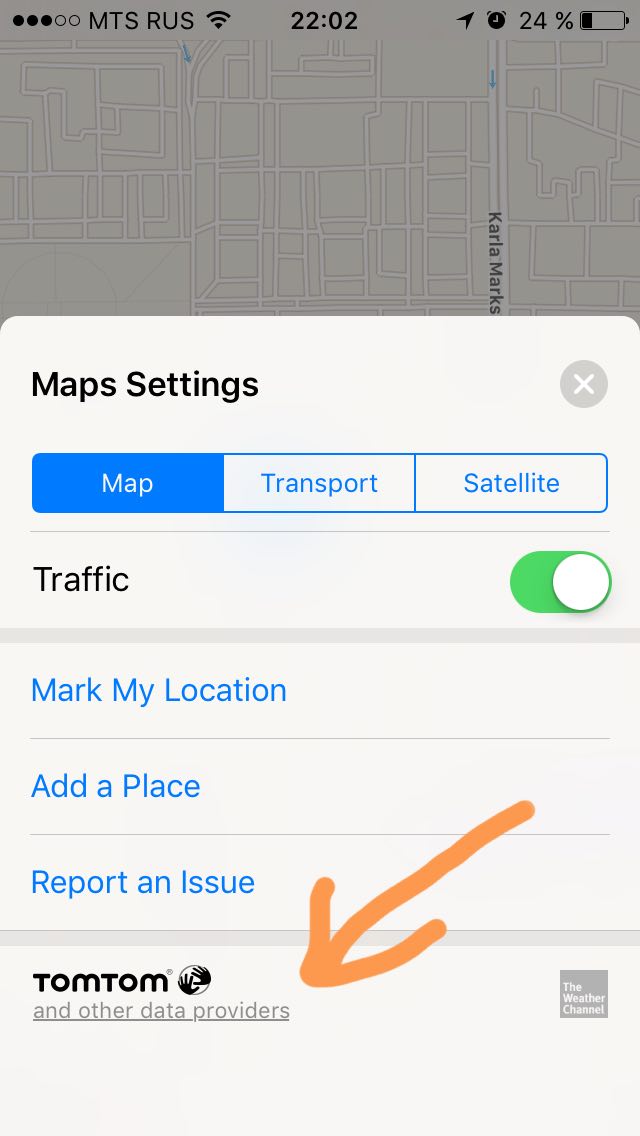This screenshot has height=1136, width=640.
Task: Switch to Transport view
Action: (319, 483)
